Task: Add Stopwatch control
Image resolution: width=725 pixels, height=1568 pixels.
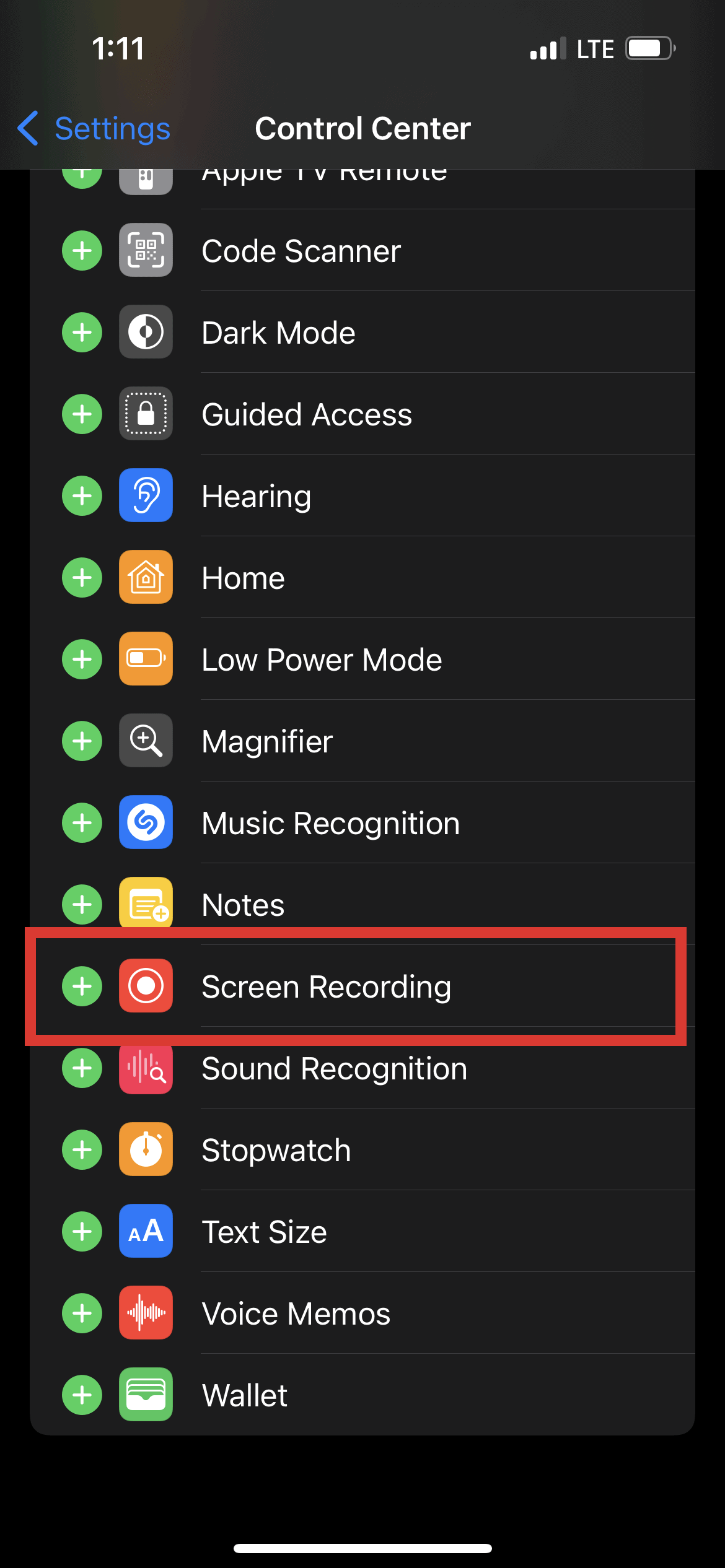Action: click(82, 1150)
